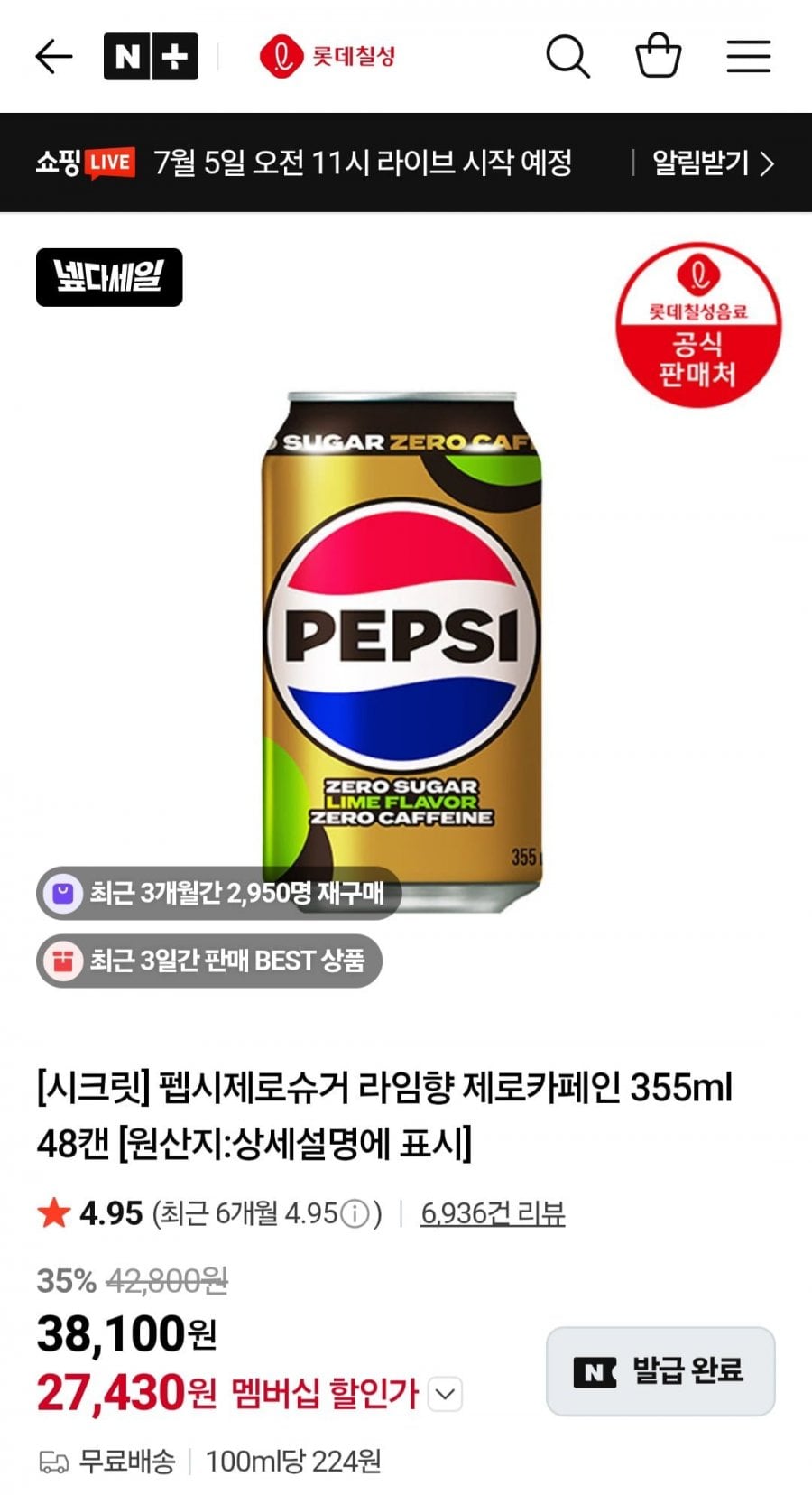Open the hamburger menu
The width and height of the screenshot is (812, 1495).
pyautogui.click(x=749, y=57)
